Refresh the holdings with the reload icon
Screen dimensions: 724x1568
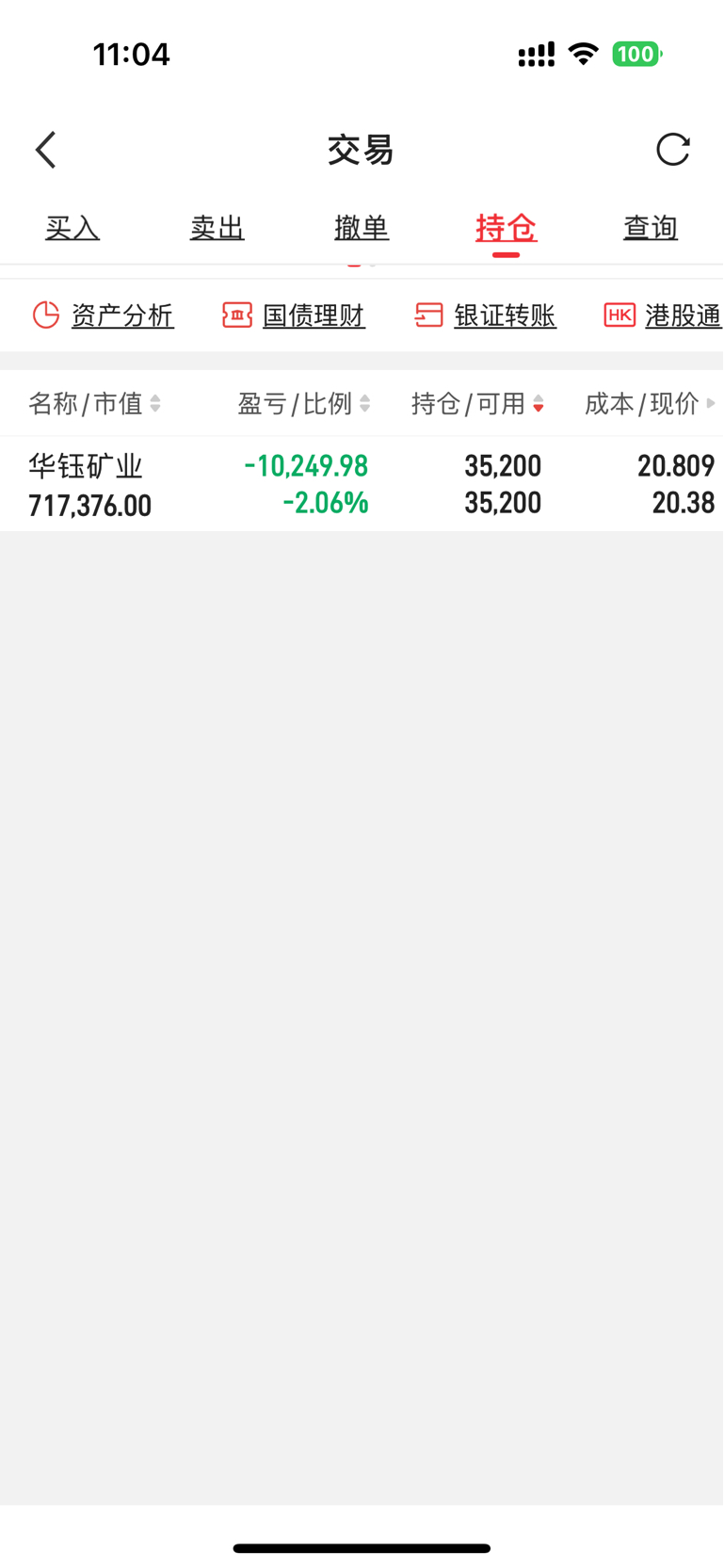pyautogui.click(x=673, y=149)
